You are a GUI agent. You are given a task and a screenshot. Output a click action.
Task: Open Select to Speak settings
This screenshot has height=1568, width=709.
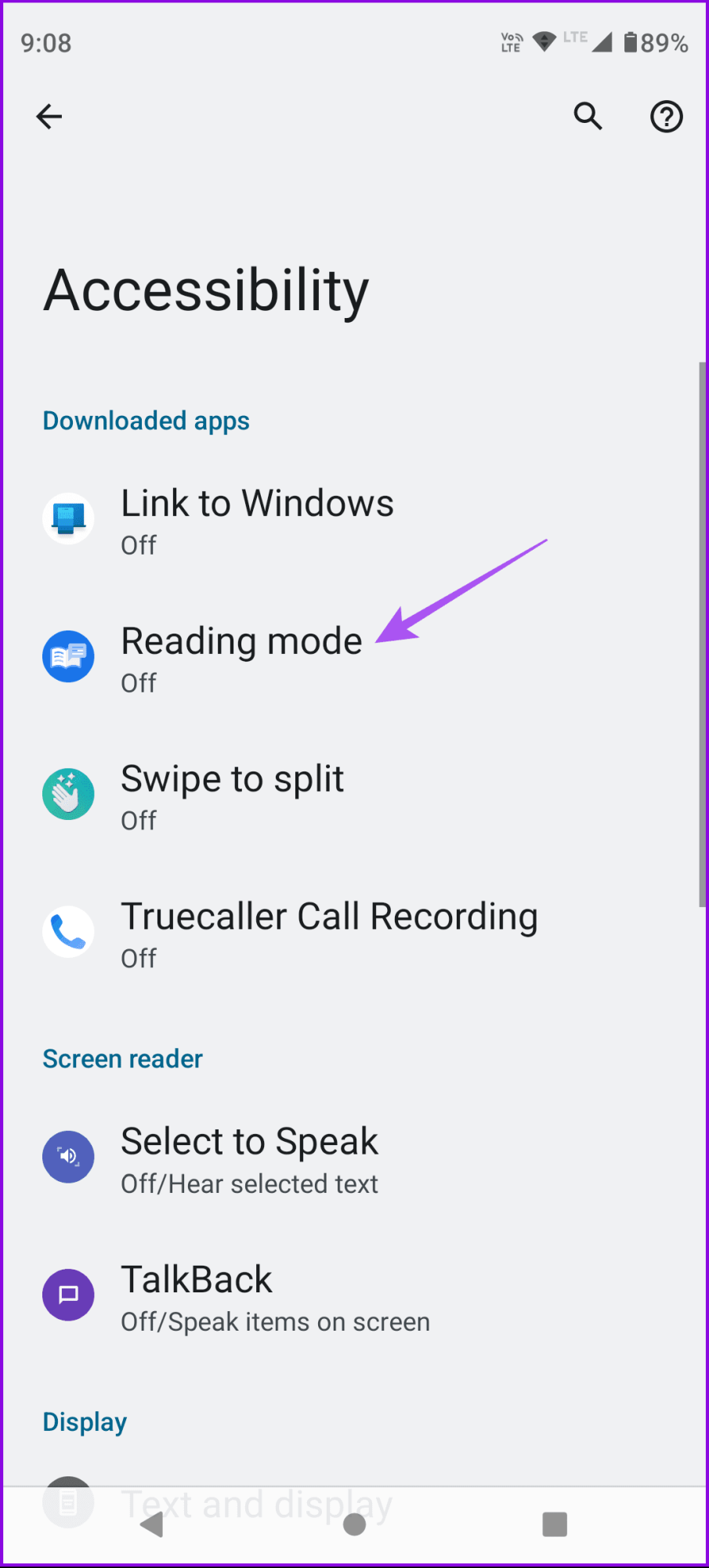(249, 1158)
